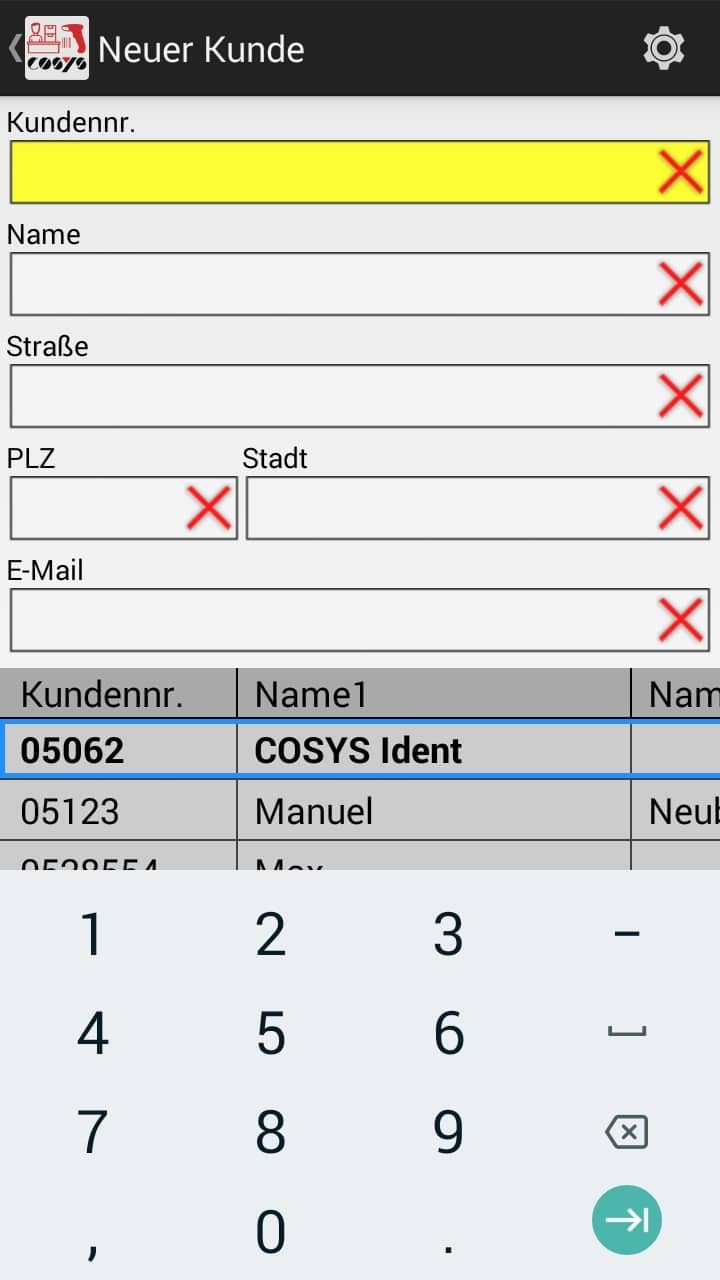The image size is (720, 1280).
Task: Clear the Stadt field
Action: 680,508
